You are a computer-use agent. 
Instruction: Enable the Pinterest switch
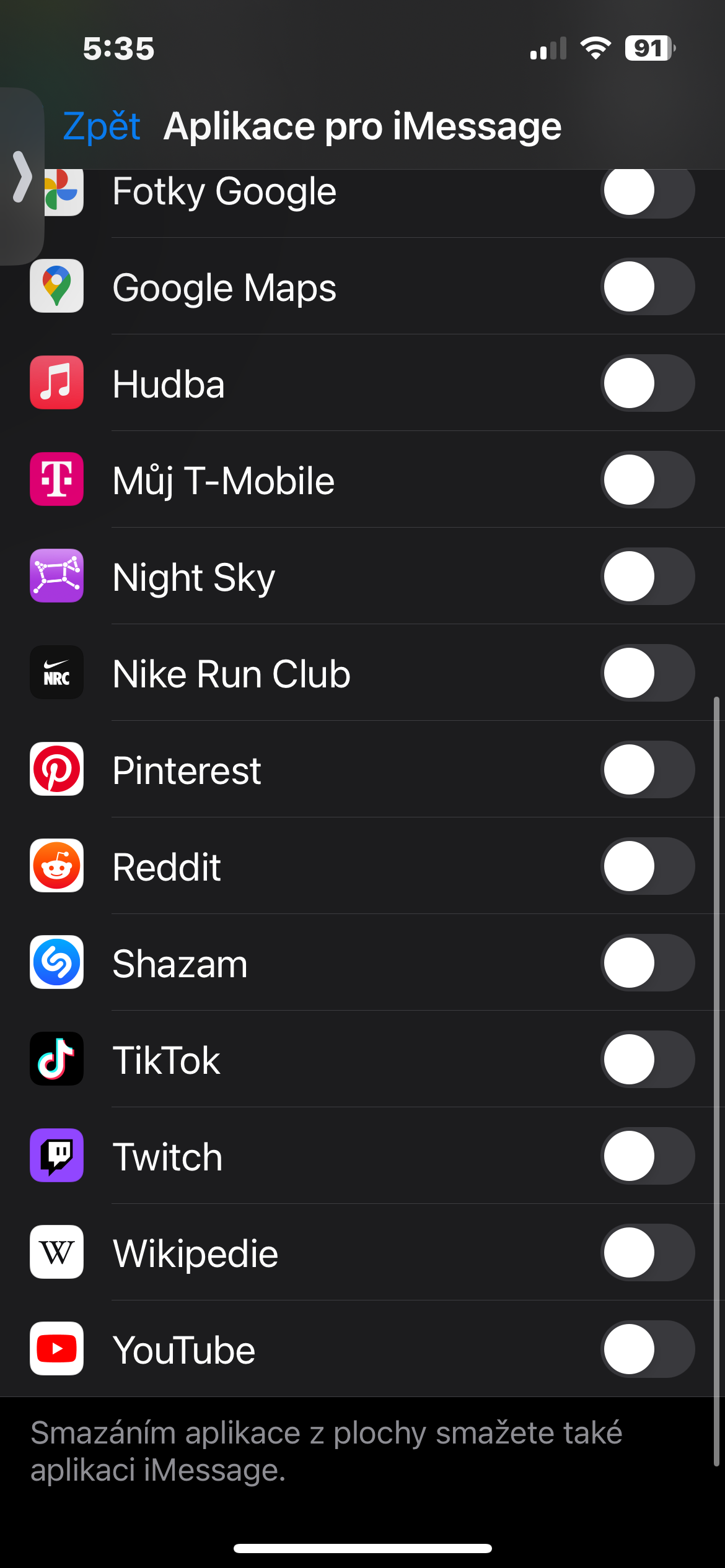click(648, 770)
